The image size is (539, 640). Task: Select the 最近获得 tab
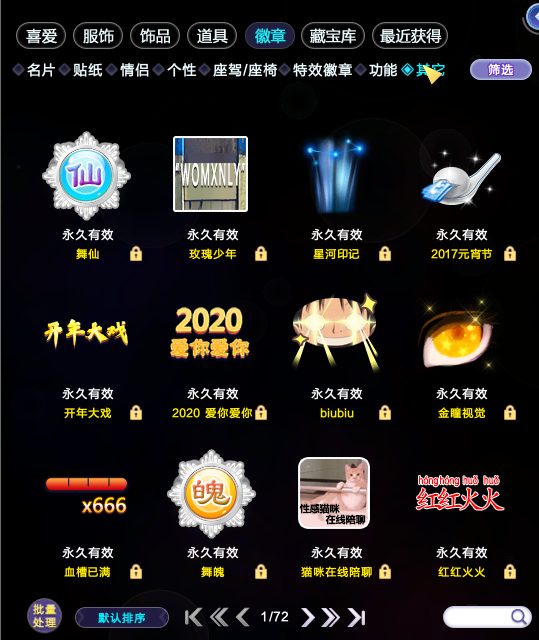[x=410, y=36]
